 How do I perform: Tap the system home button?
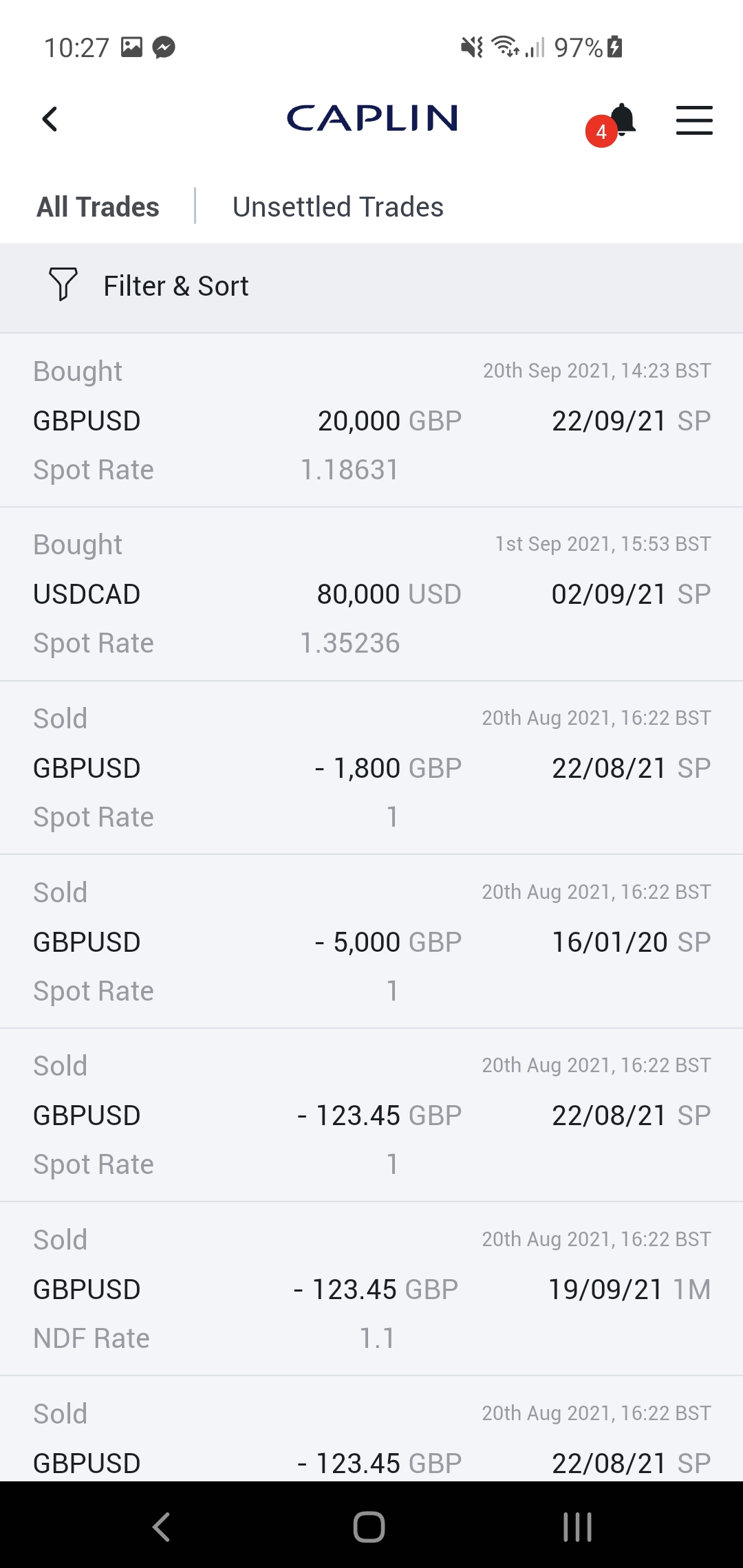point(369,1527)
